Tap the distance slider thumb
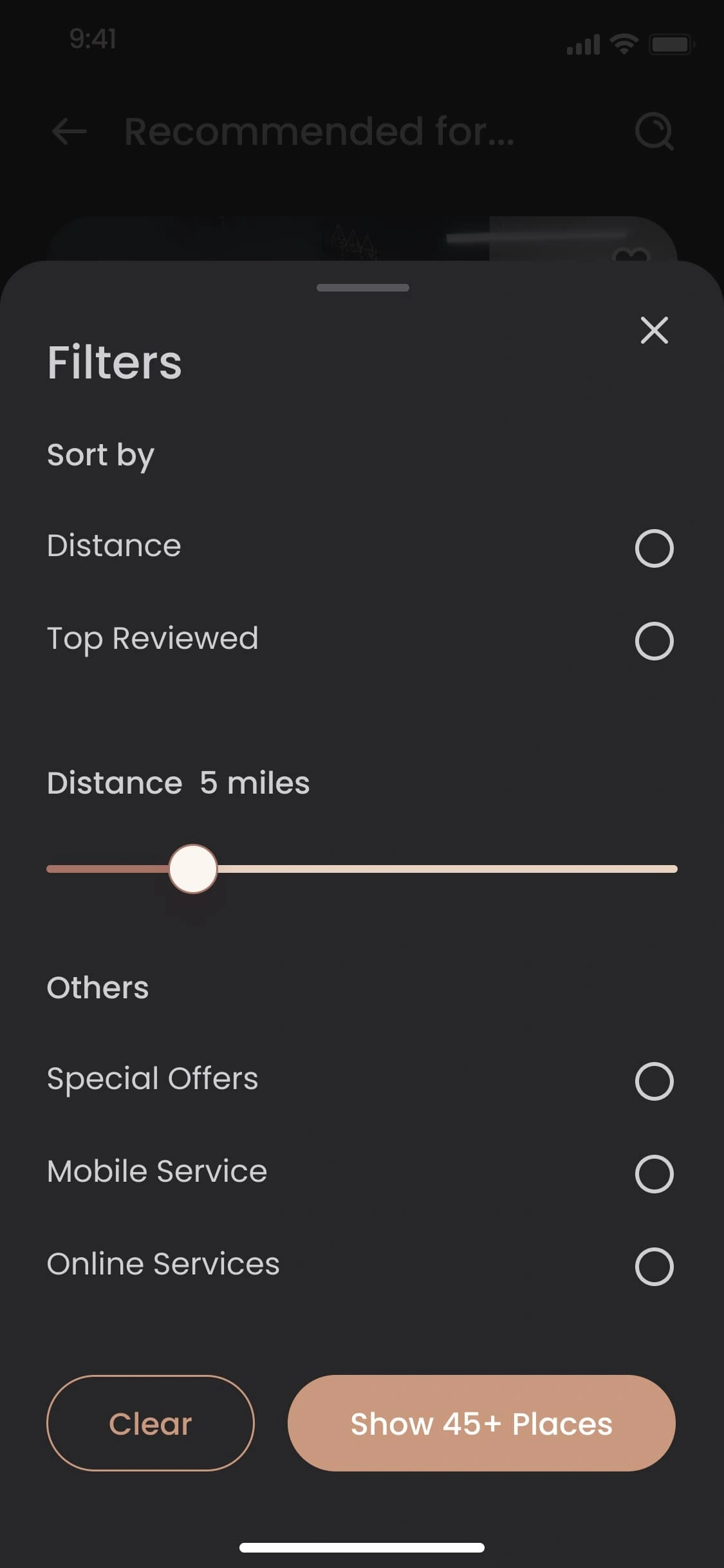Viewport: 724px width, 1568px height. tap(193, 868)
